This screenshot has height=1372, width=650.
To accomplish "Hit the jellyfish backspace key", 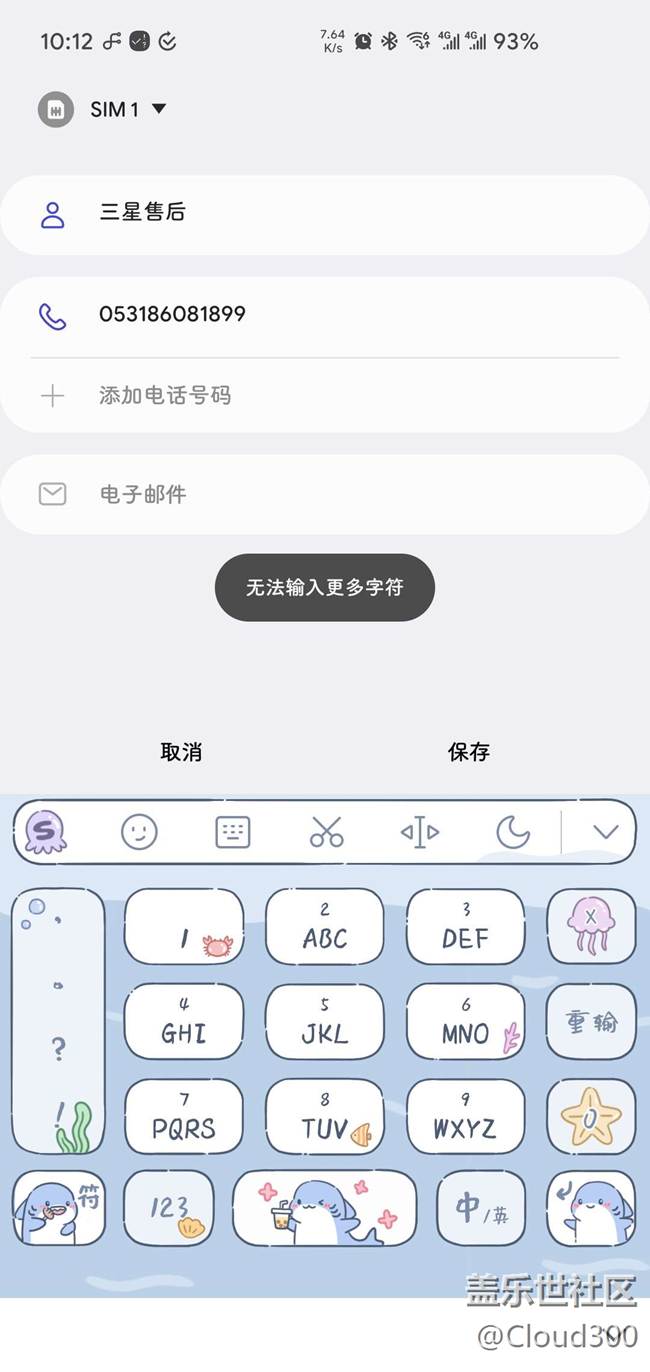I will point(591,926).
